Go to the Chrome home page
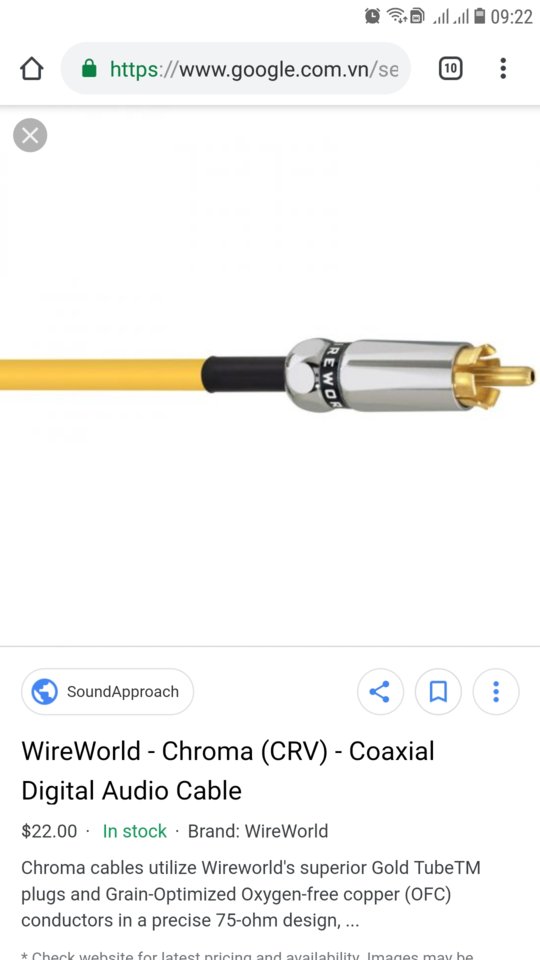The image size is (540, 960). tap(32, 69)
